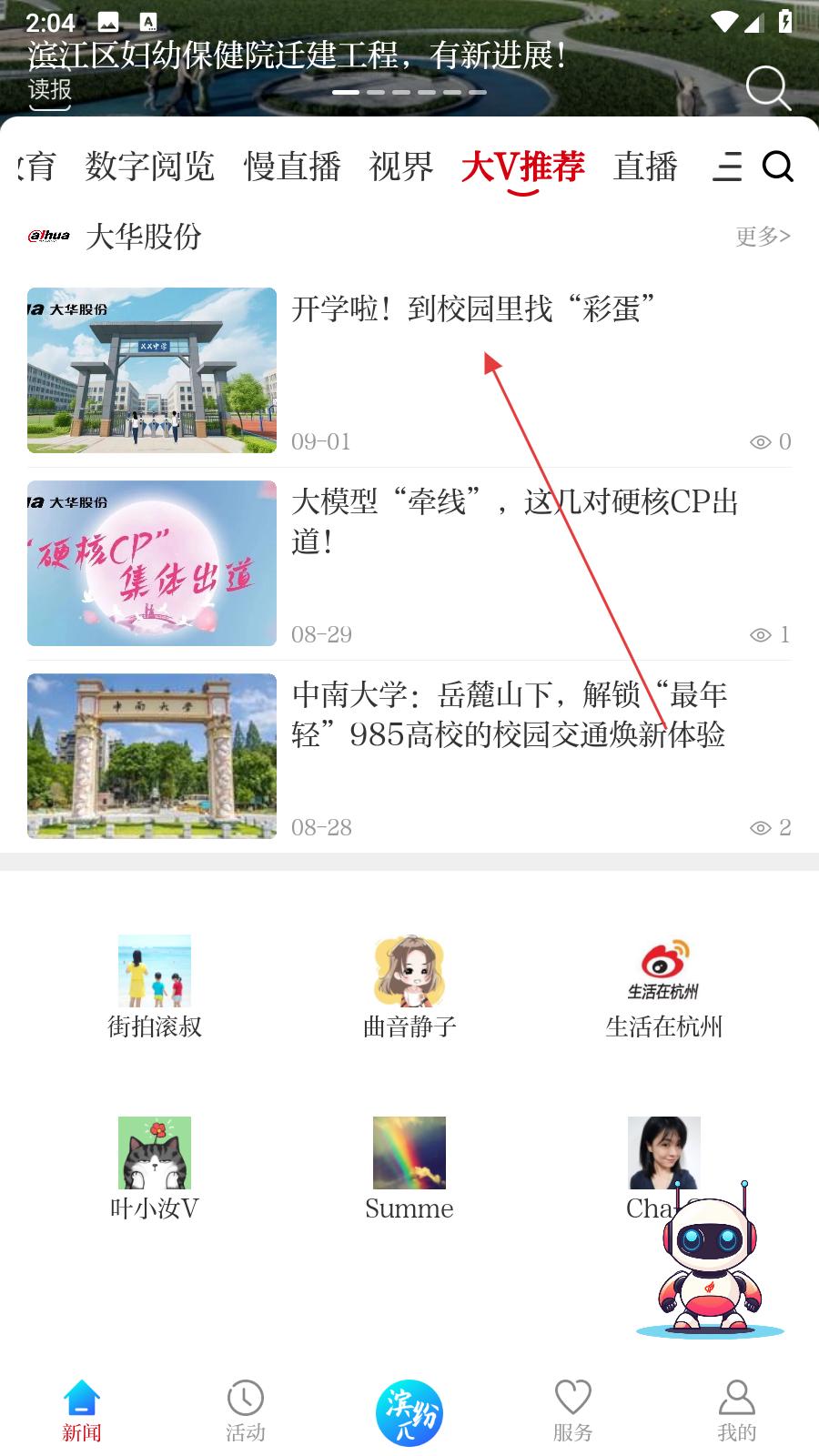Viewport: 819px width, 1456px height.
Task: Open the article 开学啦！到校园里找“彩蛋”
Action: pos(472,309)
